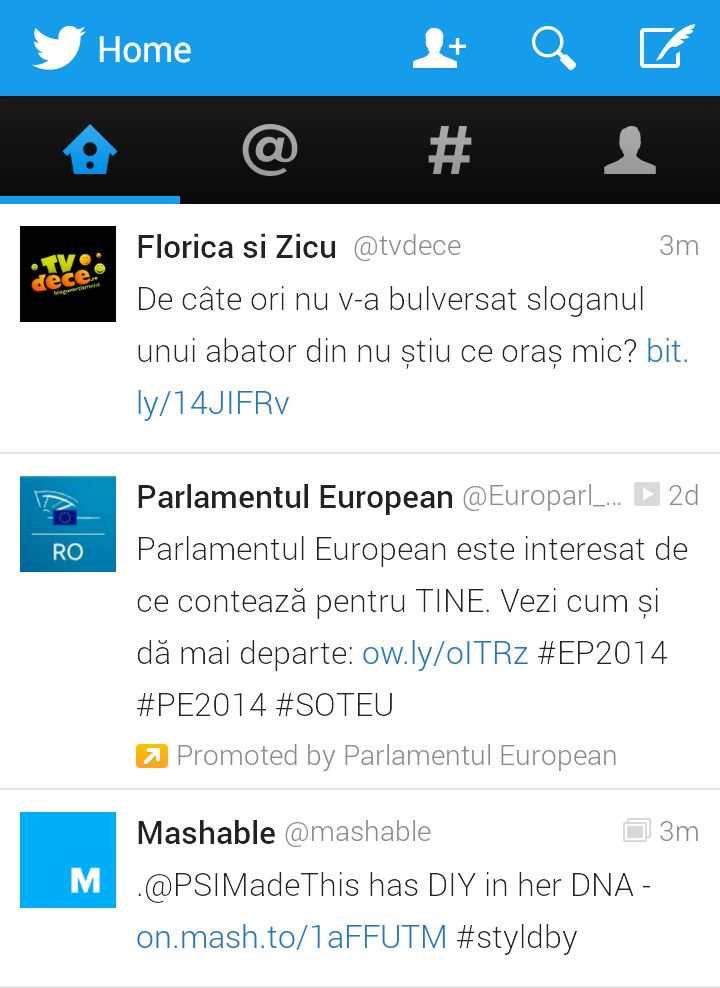Open the #EP2014 hashtag
The height and width of the screenshot is (988, 720).
point(602,653)
